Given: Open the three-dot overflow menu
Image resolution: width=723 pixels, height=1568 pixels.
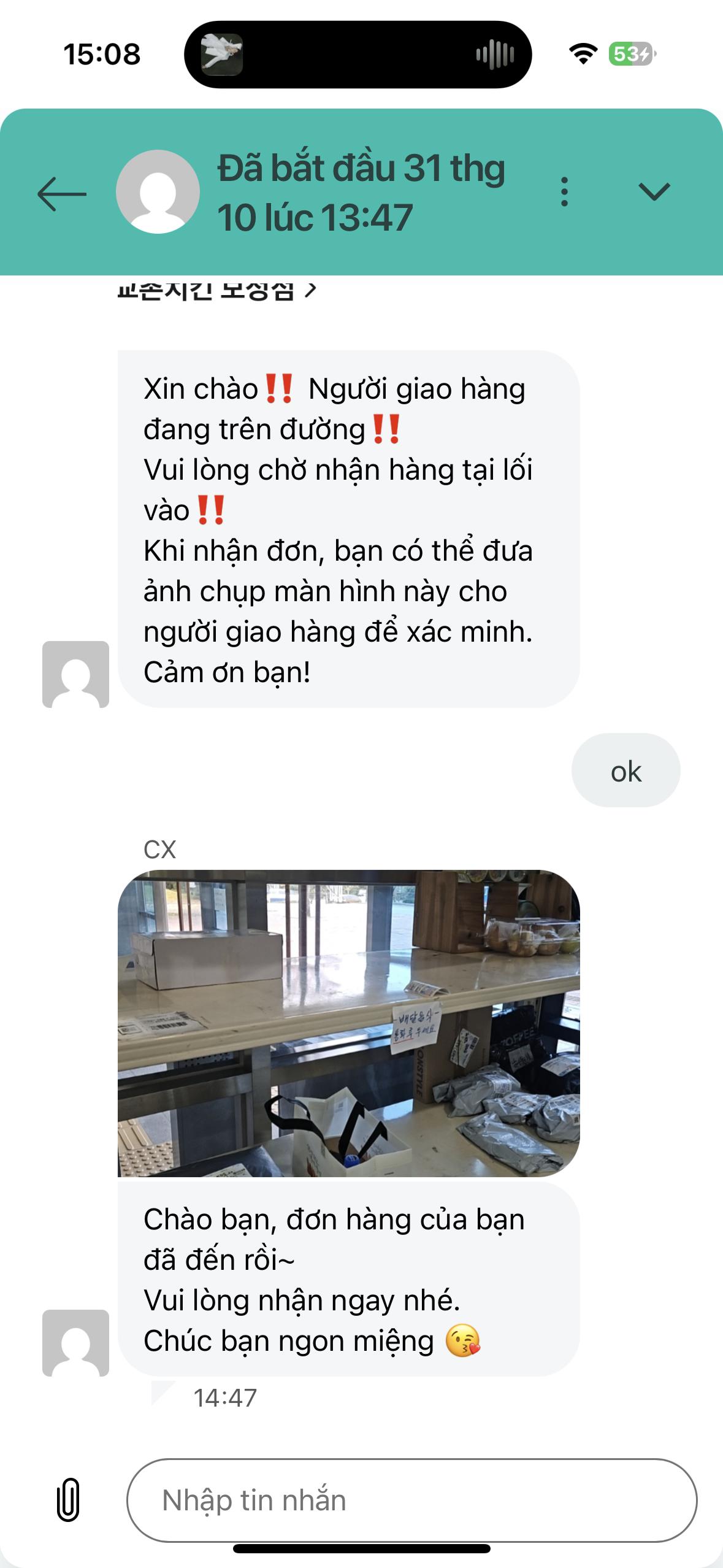Looking at the screenshot, I should coord(564,192).
